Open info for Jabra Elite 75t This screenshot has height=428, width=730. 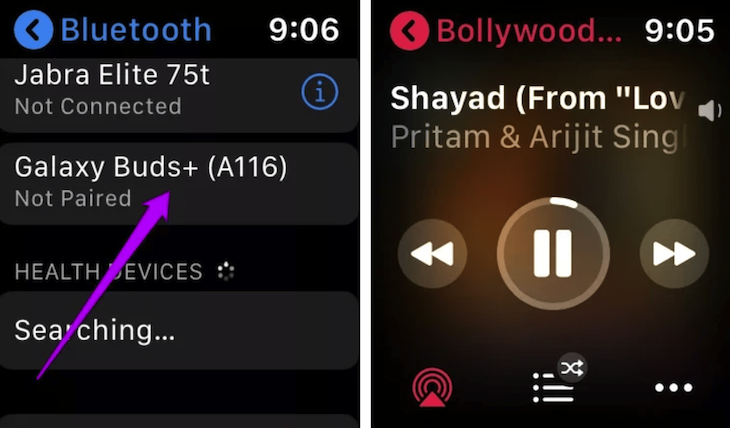coord(320,93)
